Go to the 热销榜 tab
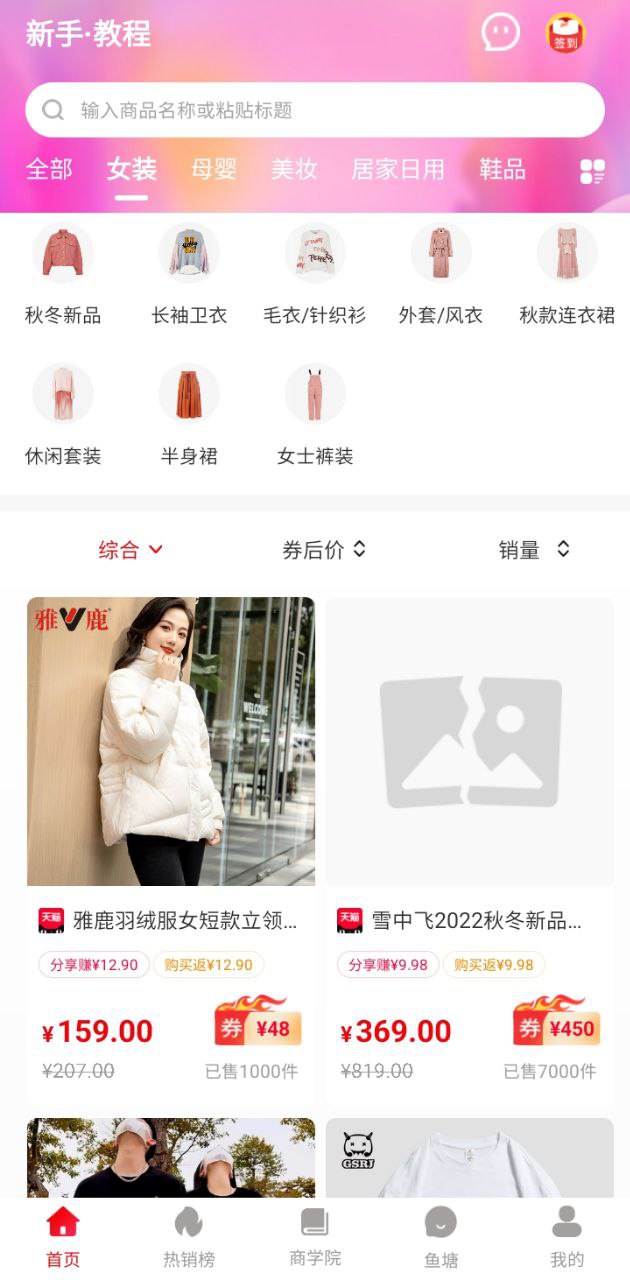 click(x=189, y=1237)
